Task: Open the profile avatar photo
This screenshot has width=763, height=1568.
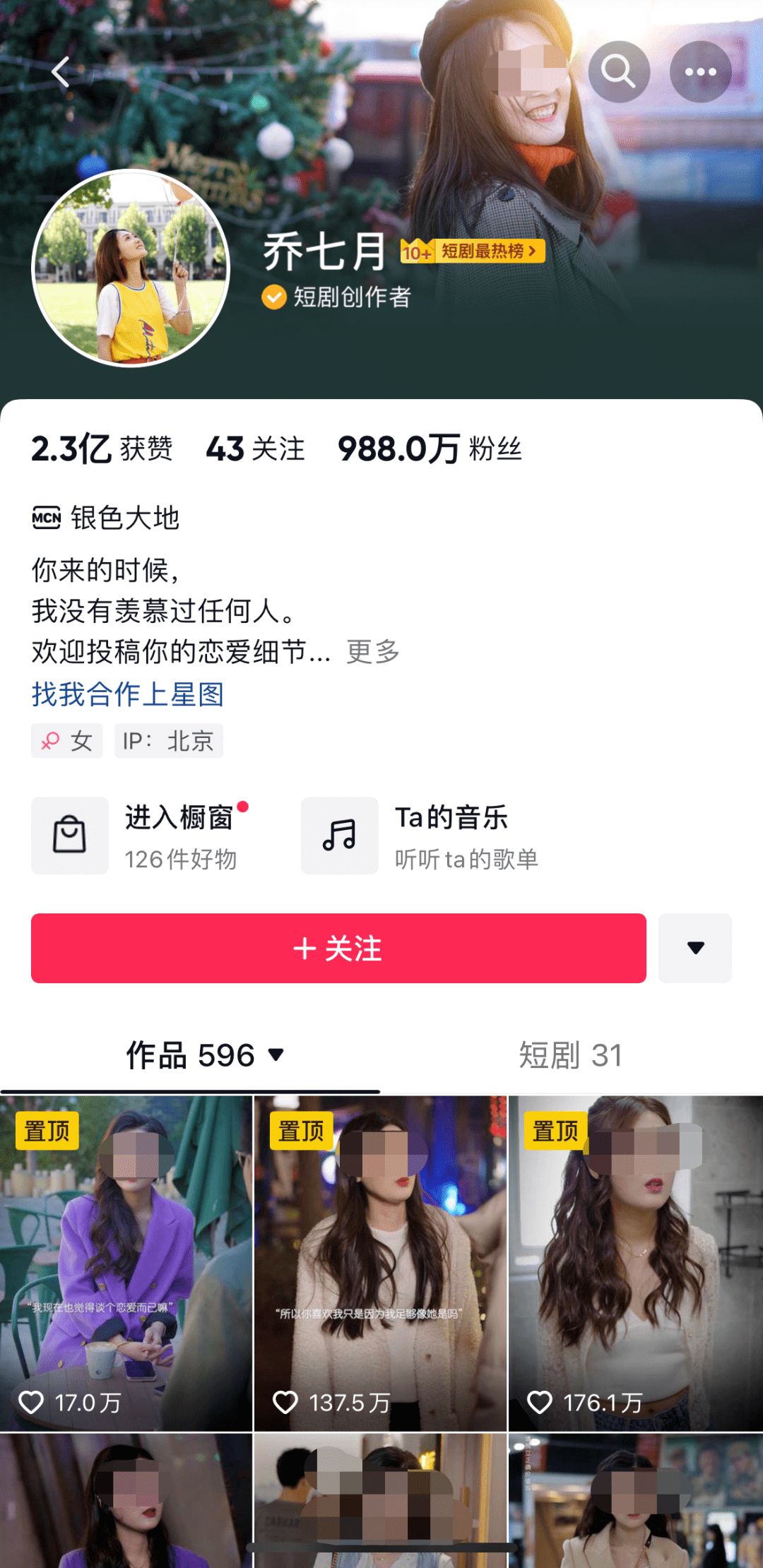Action: pos(131,268)
